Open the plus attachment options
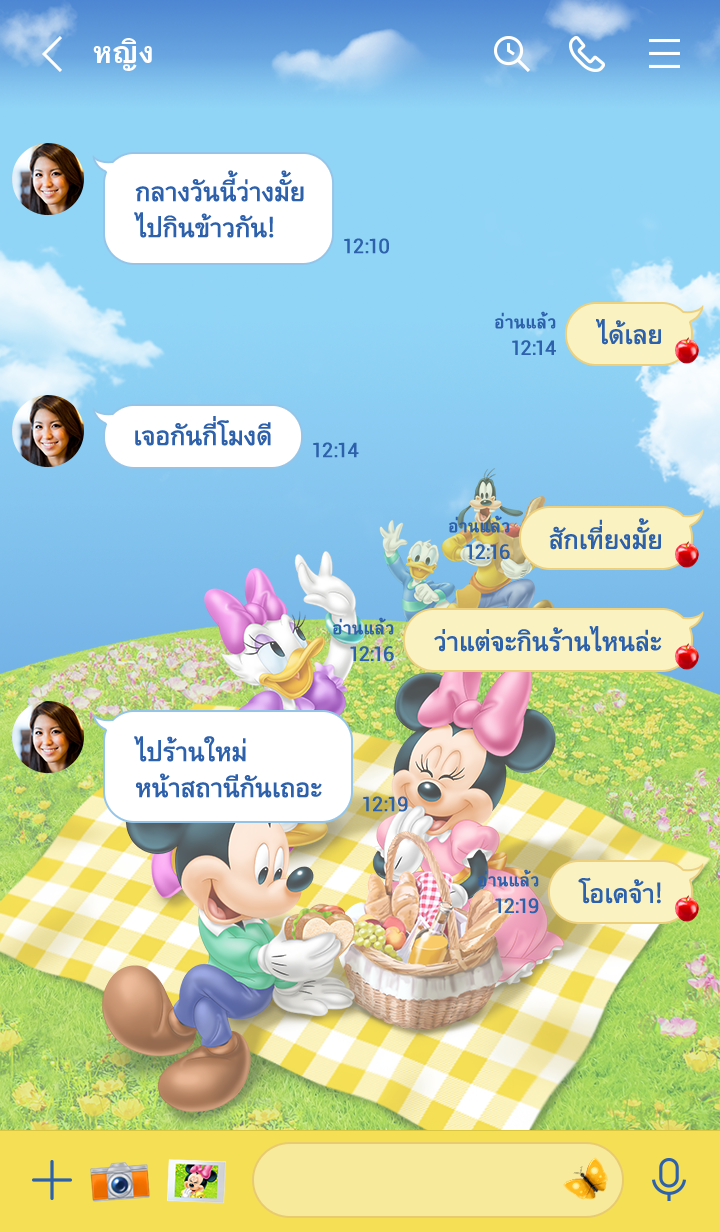The height and width of the screenshot is (1232, 720). tap(51, 1181)
